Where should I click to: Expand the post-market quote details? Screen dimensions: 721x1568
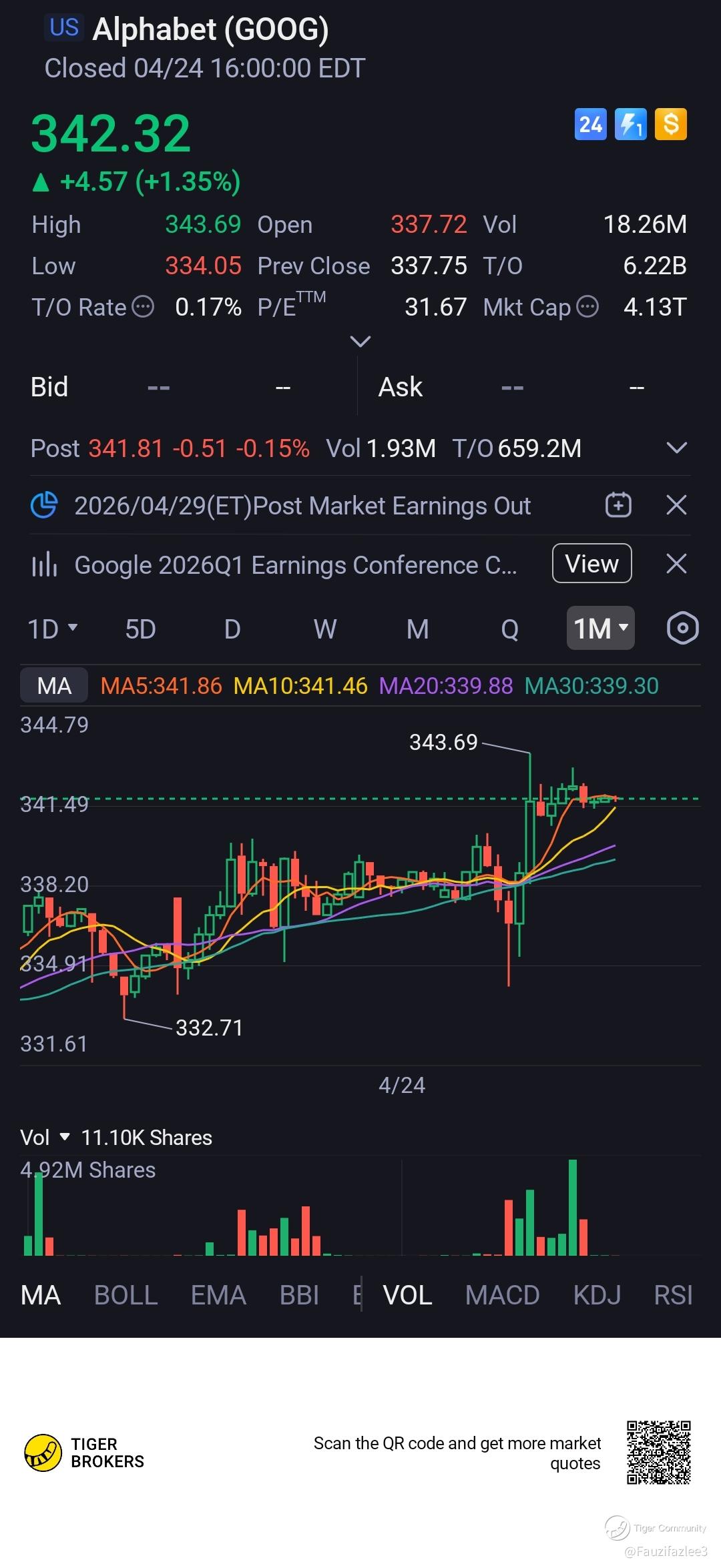tap(676, 448)
